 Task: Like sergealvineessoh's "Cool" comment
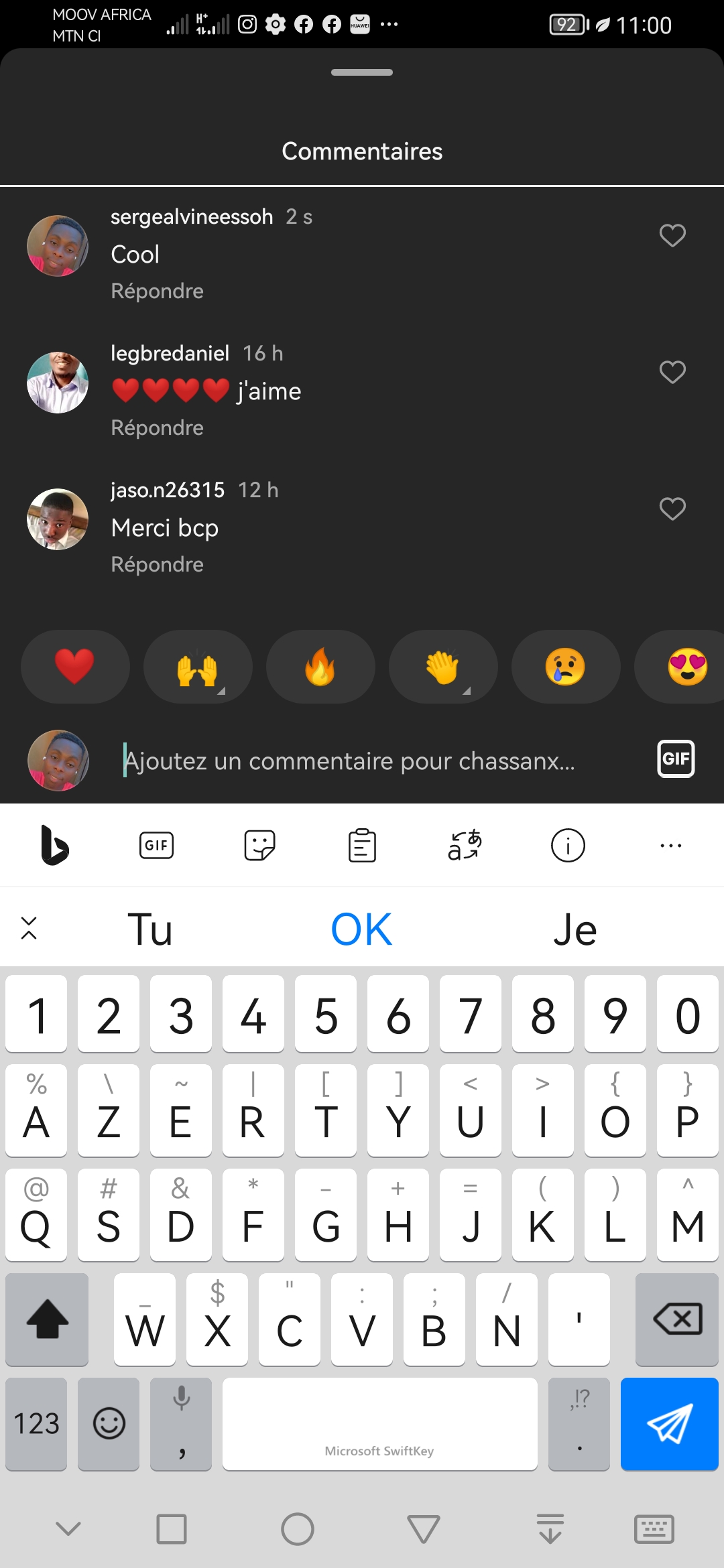pos(672,235)
